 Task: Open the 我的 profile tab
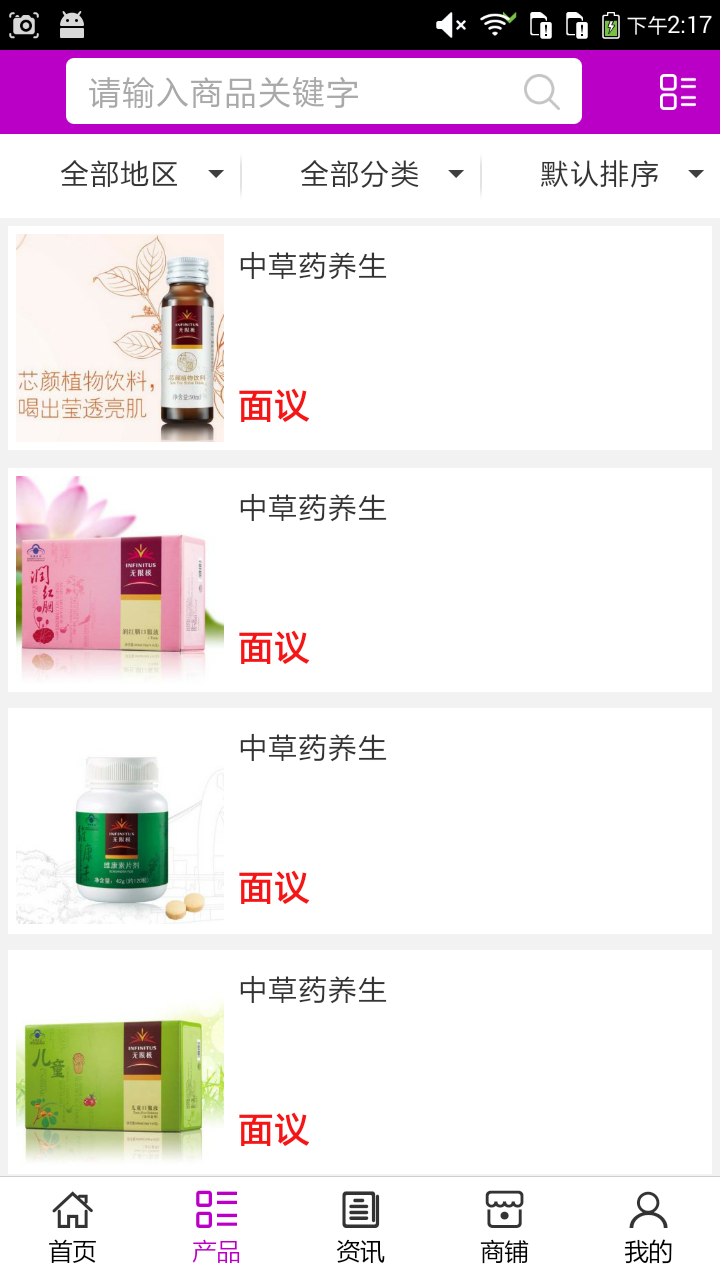pos(648,1228)
